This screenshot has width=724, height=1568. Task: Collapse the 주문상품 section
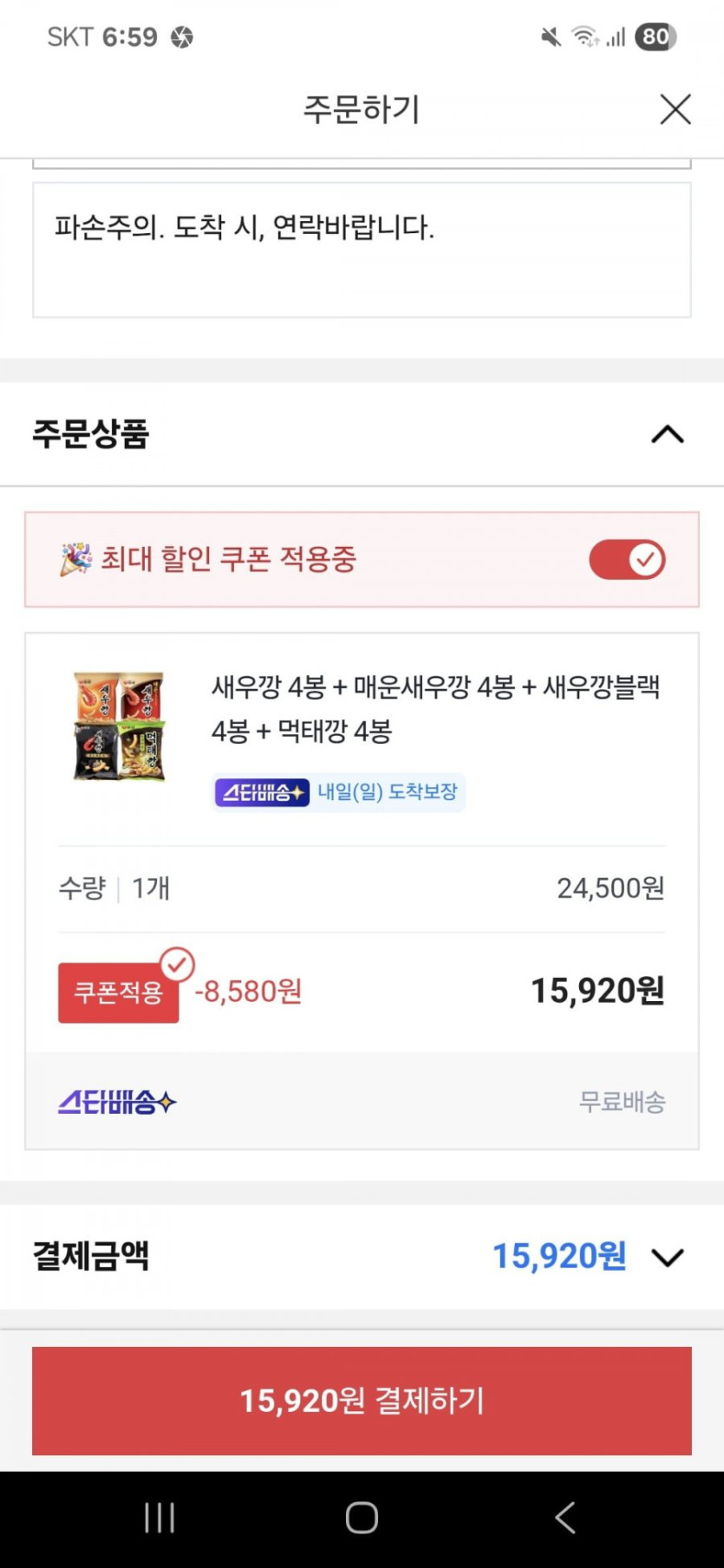(667, 433)
